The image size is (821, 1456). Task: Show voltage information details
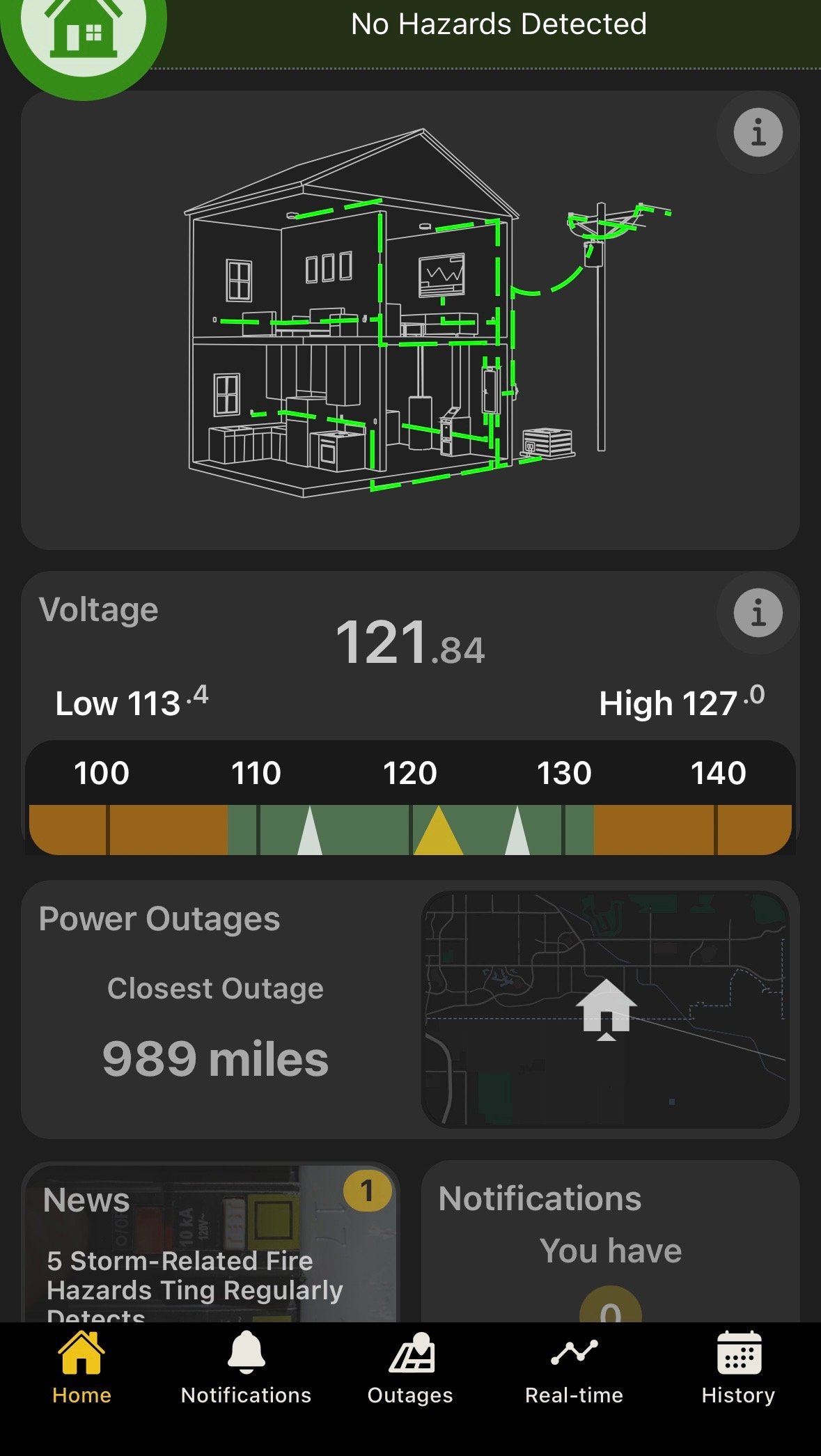pyautogui.click(x=758, y=613)
